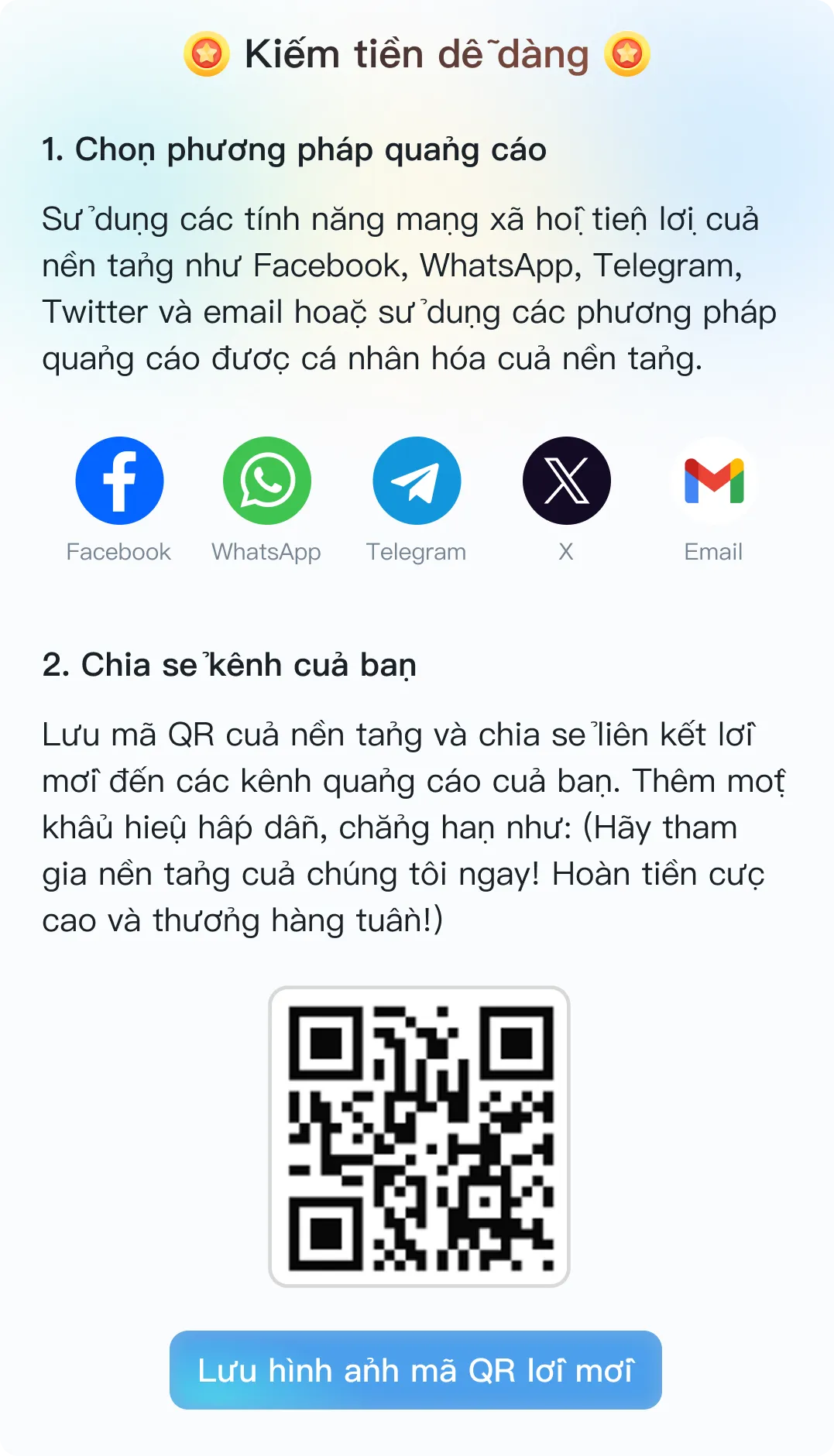Share via Facebook
This screenshot has height=1456, width=834.
119,481
